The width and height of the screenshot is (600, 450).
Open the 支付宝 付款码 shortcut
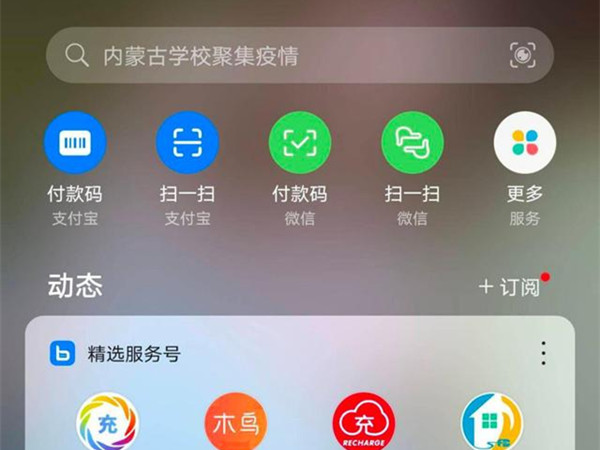(x=75, y=143)
